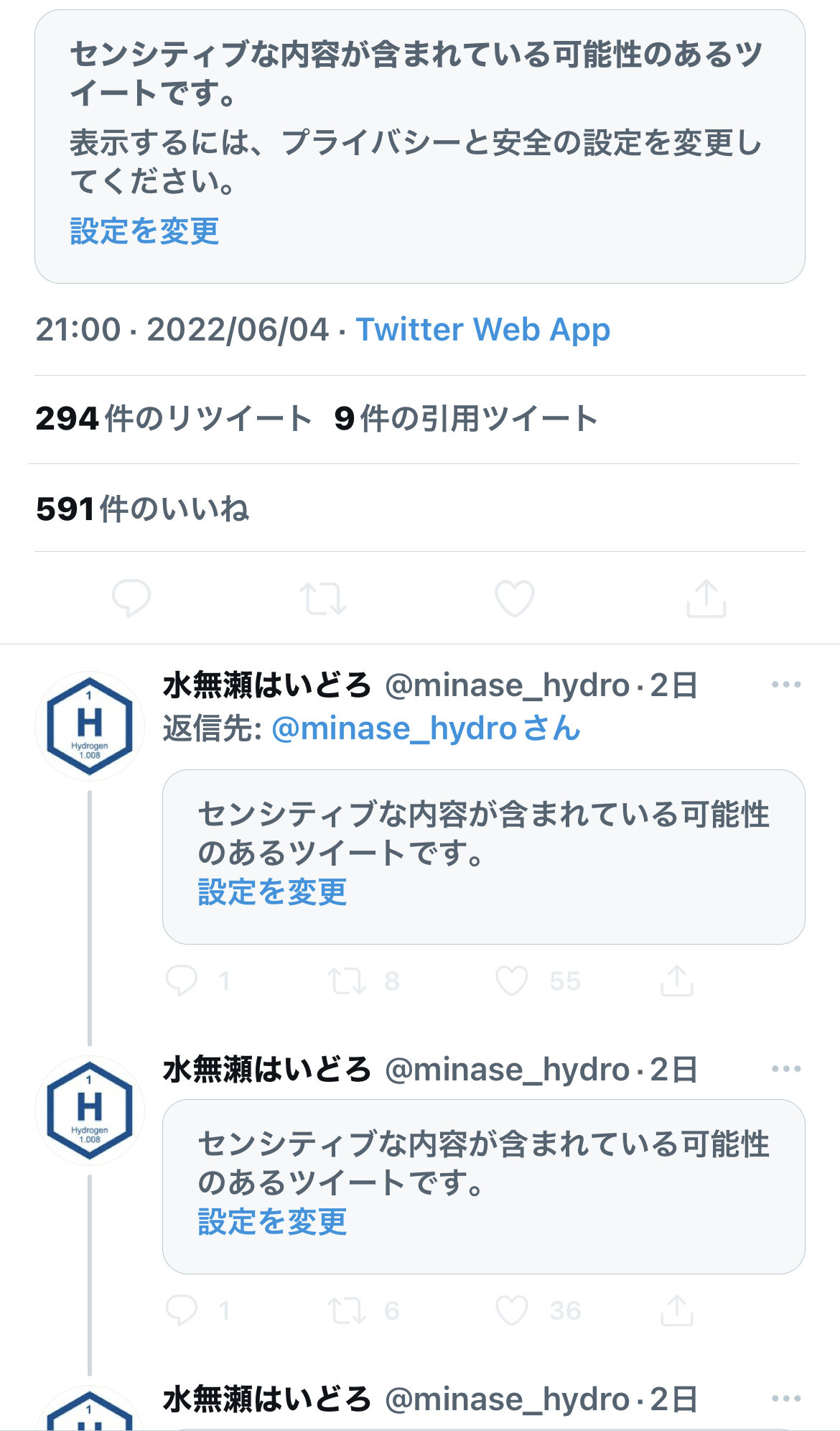
Task: Reply to the main tweet
Action: tap(131, 598)
